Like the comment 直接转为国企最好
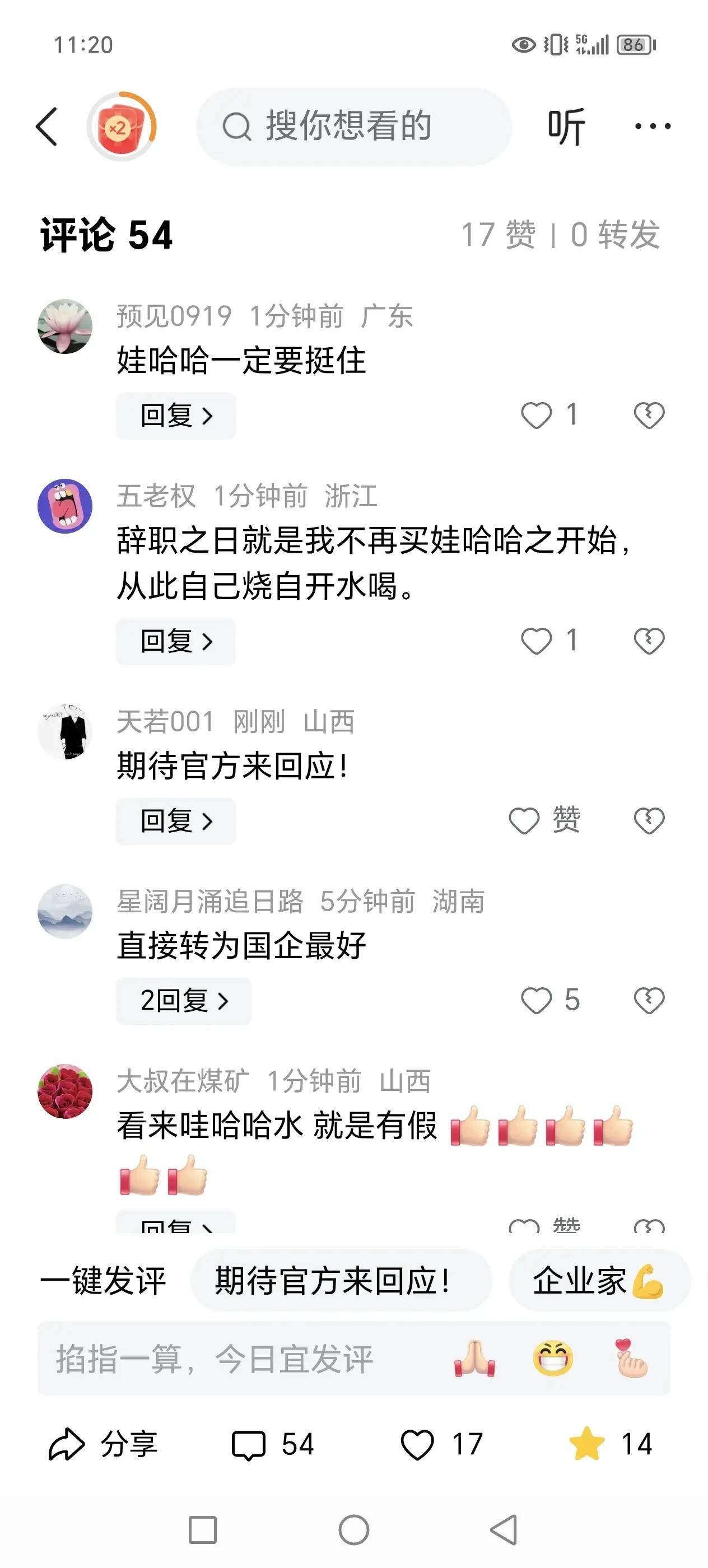The width and height of the screenshot is (708, 1568). coord(537,1001)
